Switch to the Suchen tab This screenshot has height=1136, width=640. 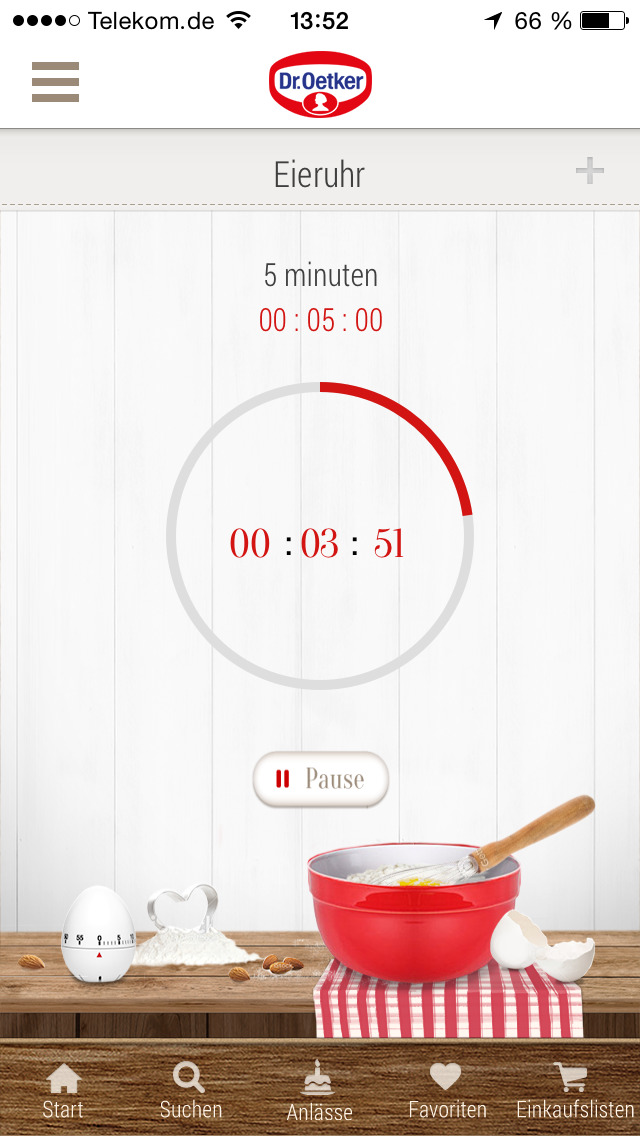pos(191,1090)
